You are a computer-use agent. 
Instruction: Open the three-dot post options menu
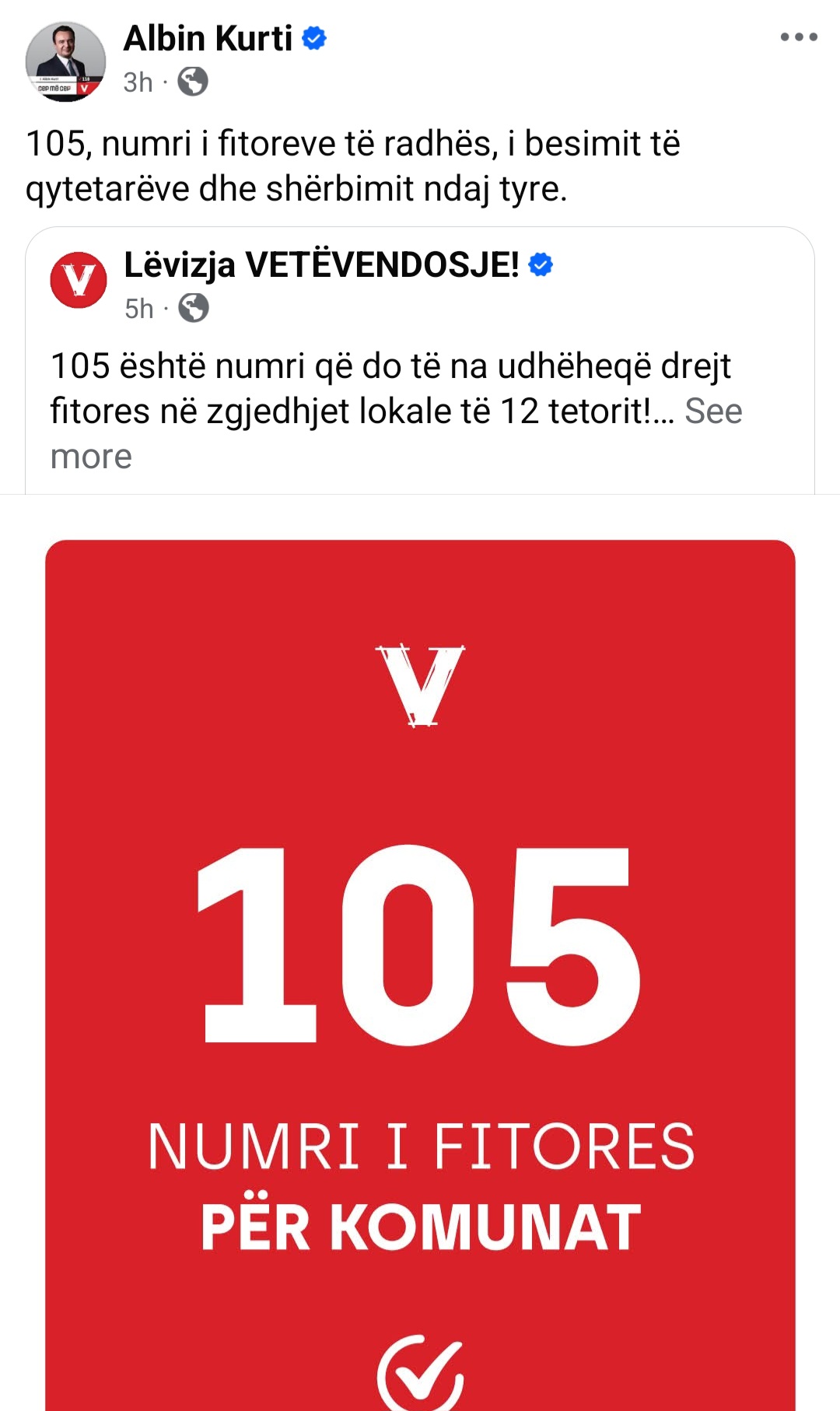click(x=799, y=37)
